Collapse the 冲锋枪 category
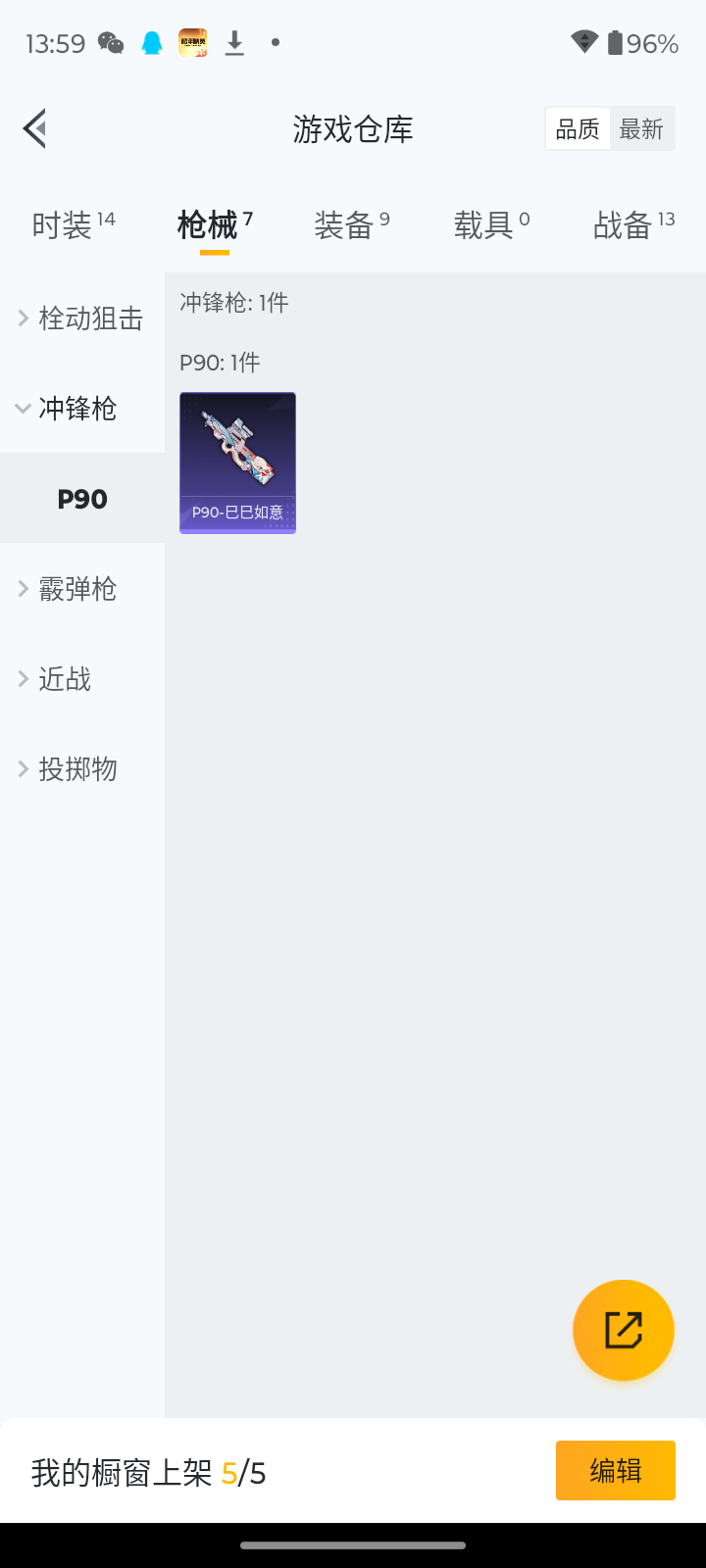 [76, 409]
